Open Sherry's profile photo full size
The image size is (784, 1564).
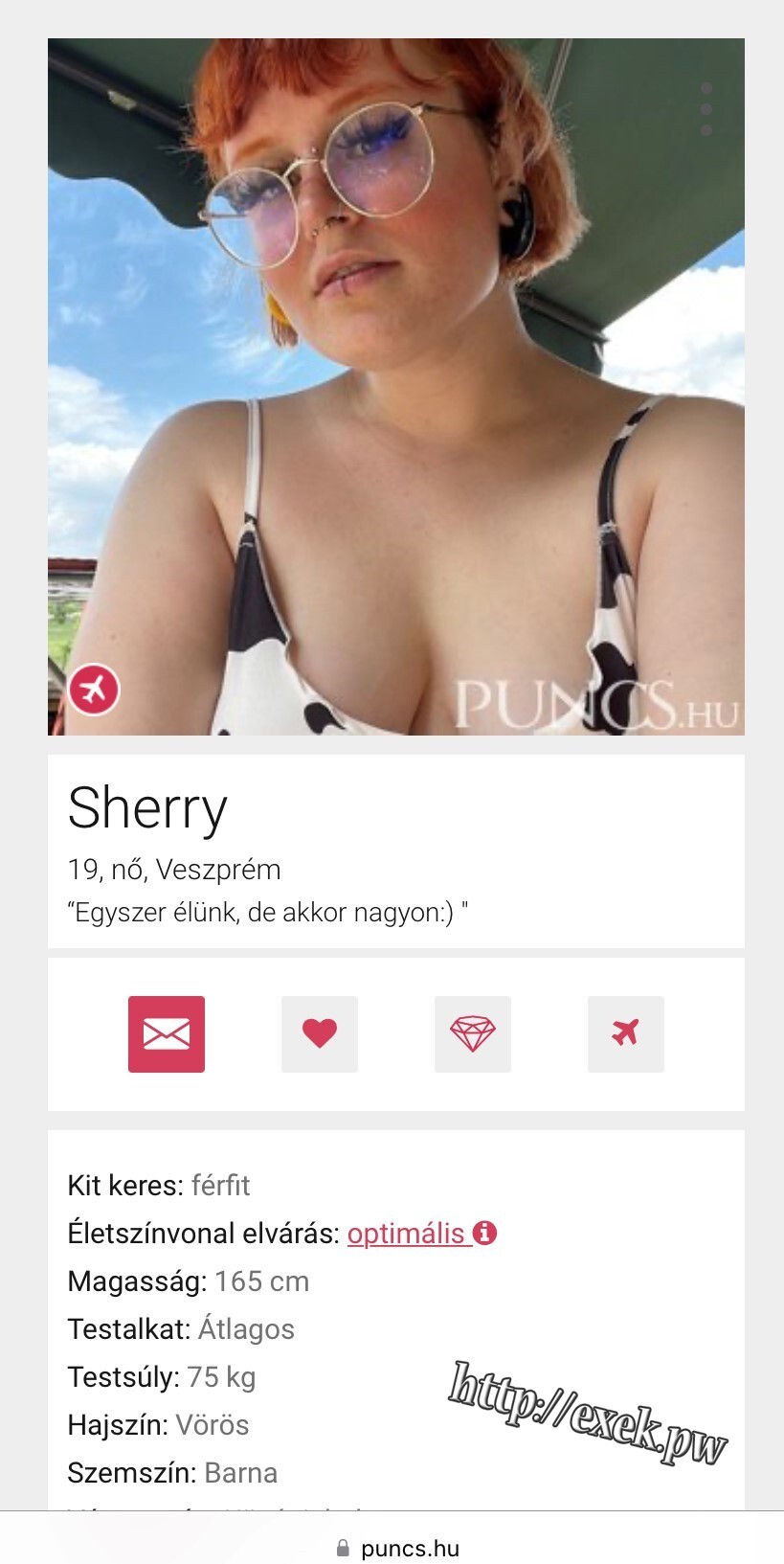click(396, 387)
